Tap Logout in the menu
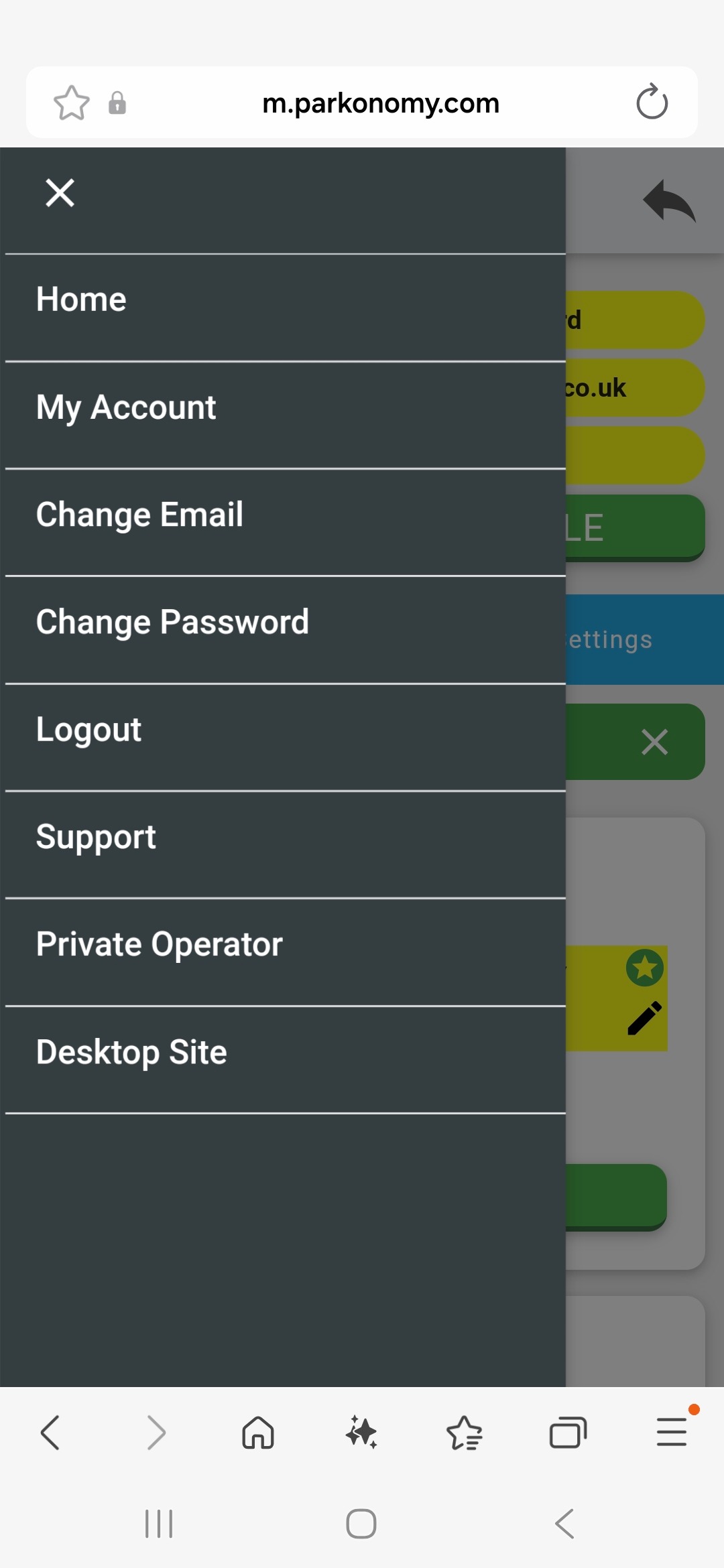This screenshot has width=724, height=1568. tap(88, 730)
